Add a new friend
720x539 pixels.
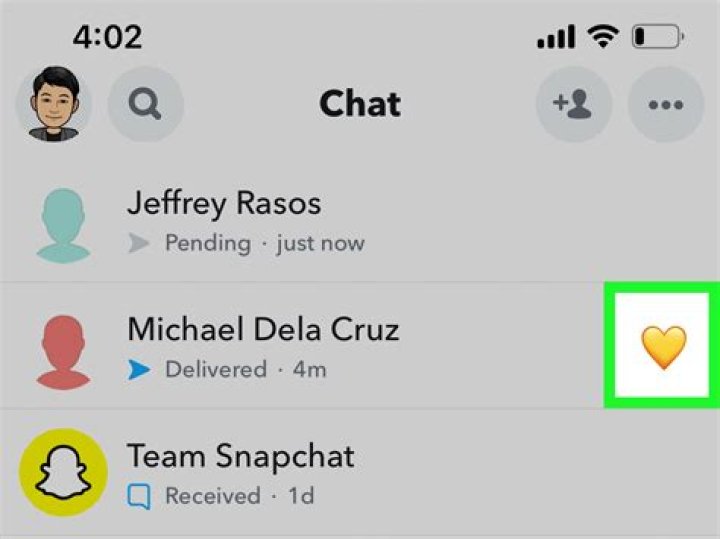574,104
